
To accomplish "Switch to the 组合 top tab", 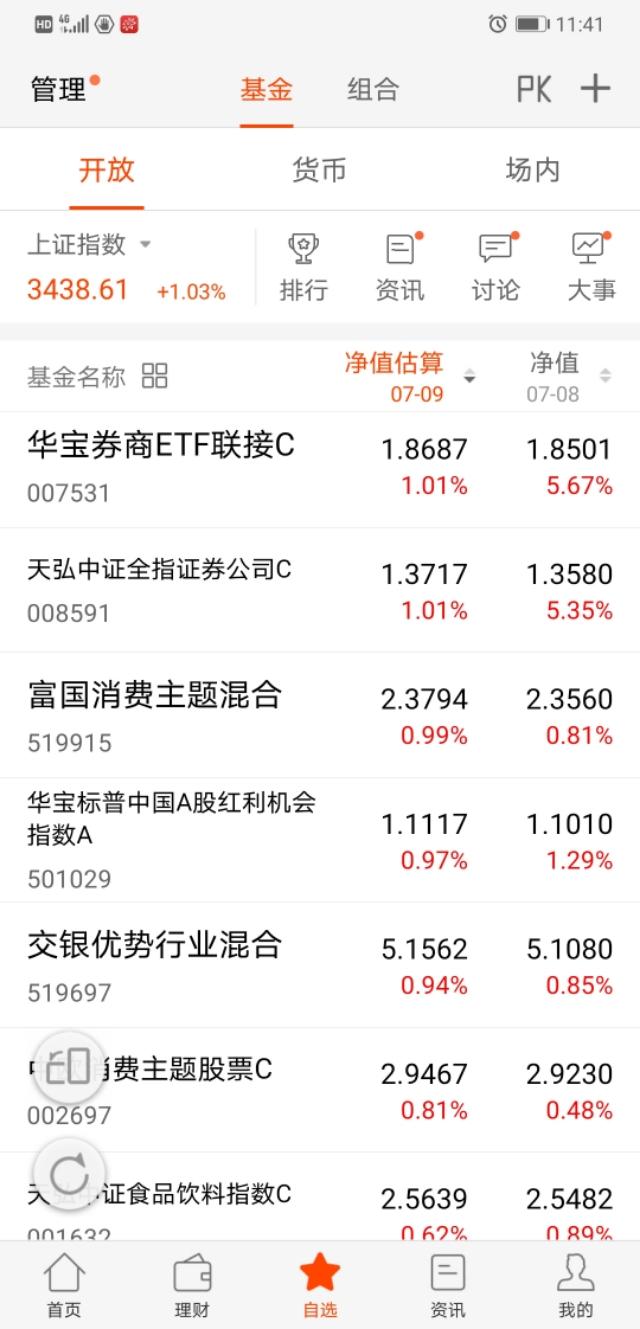I will (x=373, y=90).
